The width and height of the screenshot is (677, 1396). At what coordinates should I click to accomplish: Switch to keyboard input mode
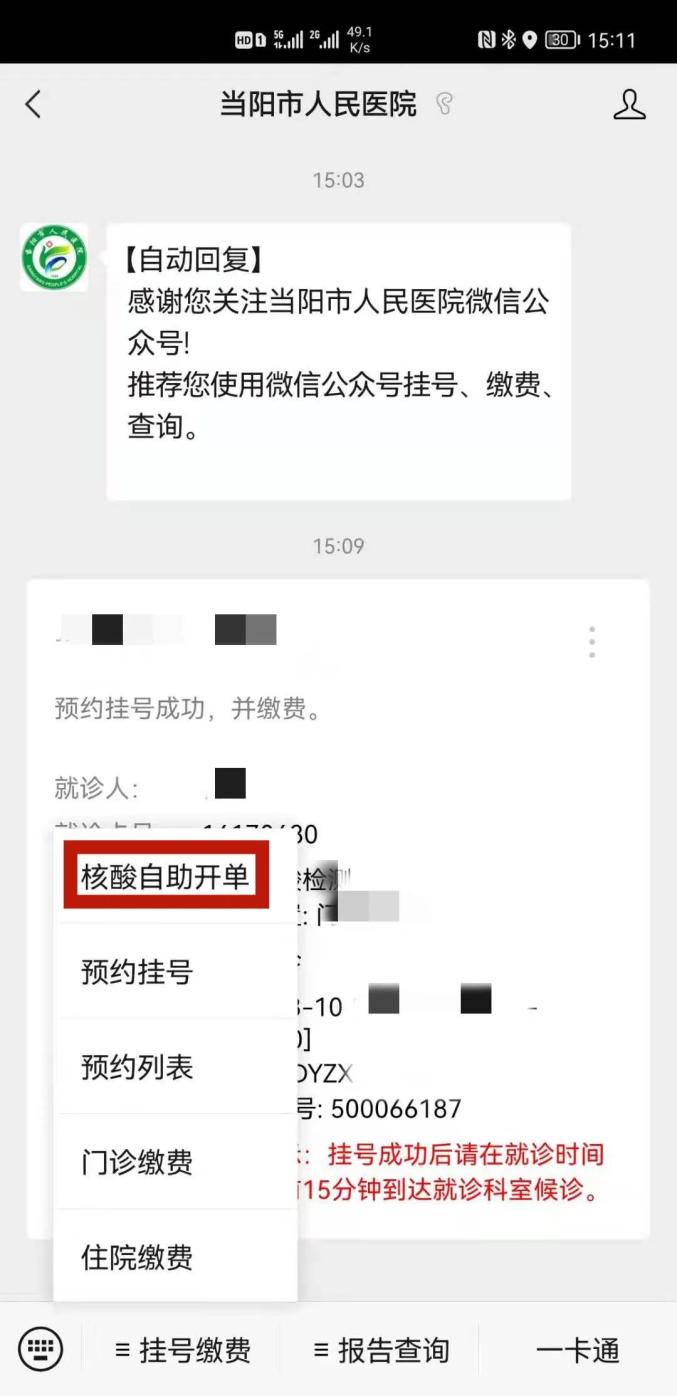tap(40, 1350)
